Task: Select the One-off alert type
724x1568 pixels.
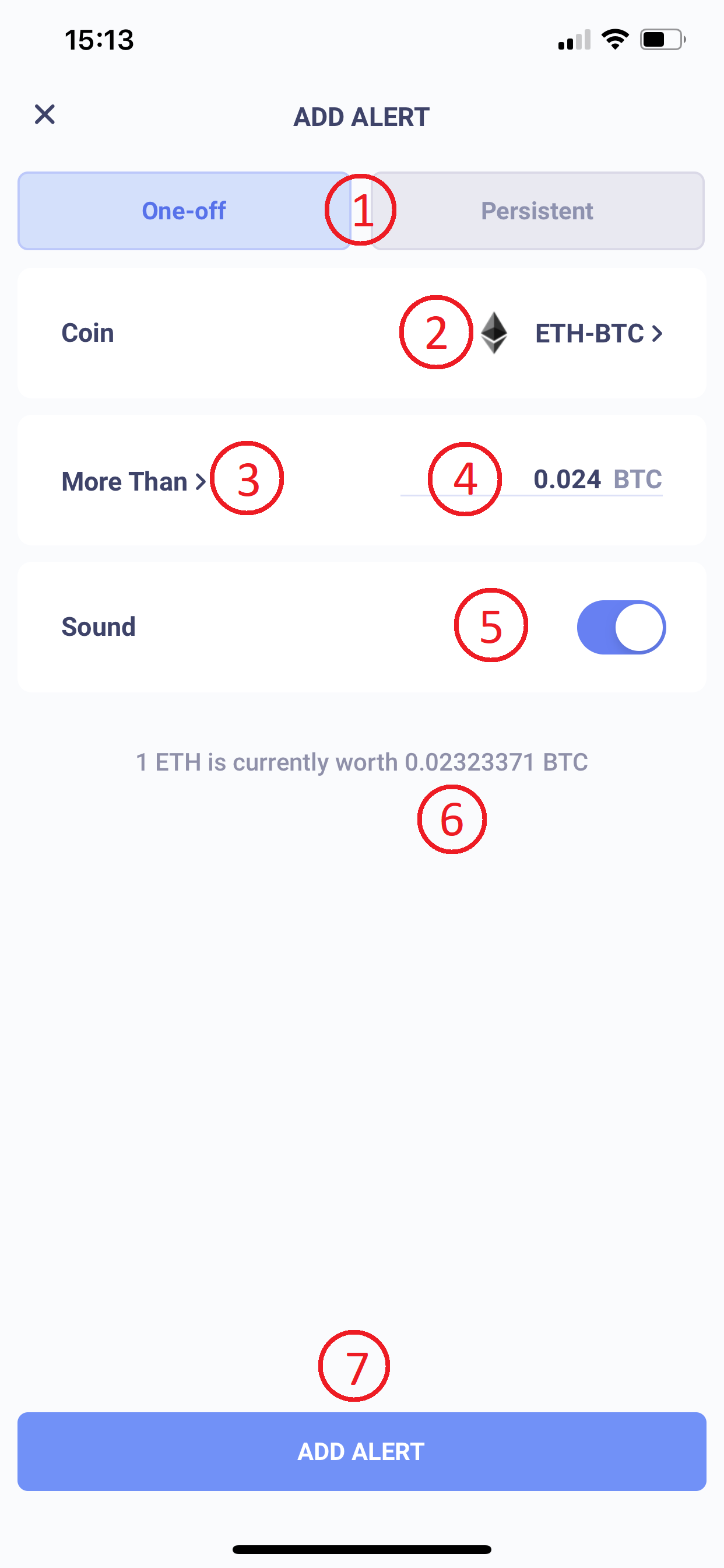Action: coord(184,211)
